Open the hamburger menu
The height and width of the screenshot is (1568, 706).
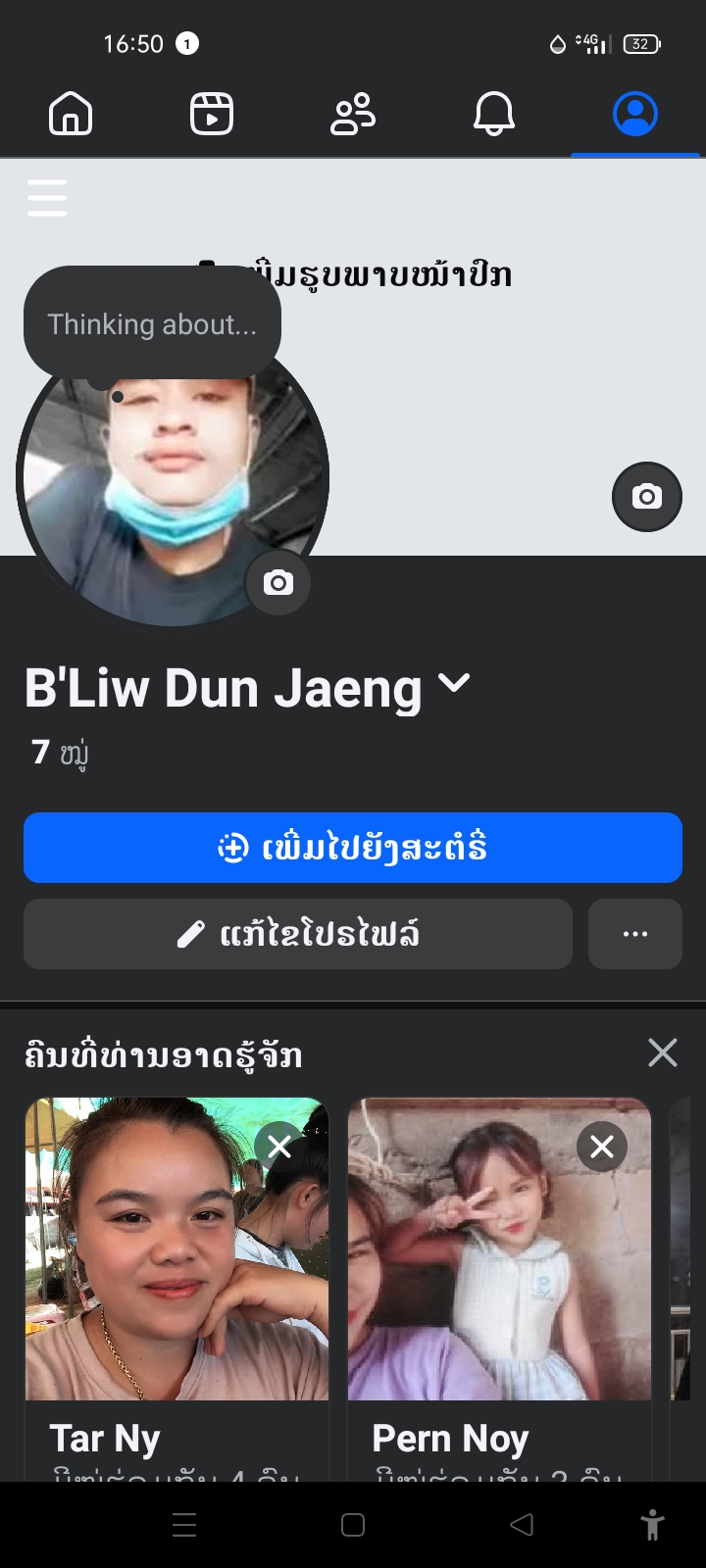pos(47,198)
